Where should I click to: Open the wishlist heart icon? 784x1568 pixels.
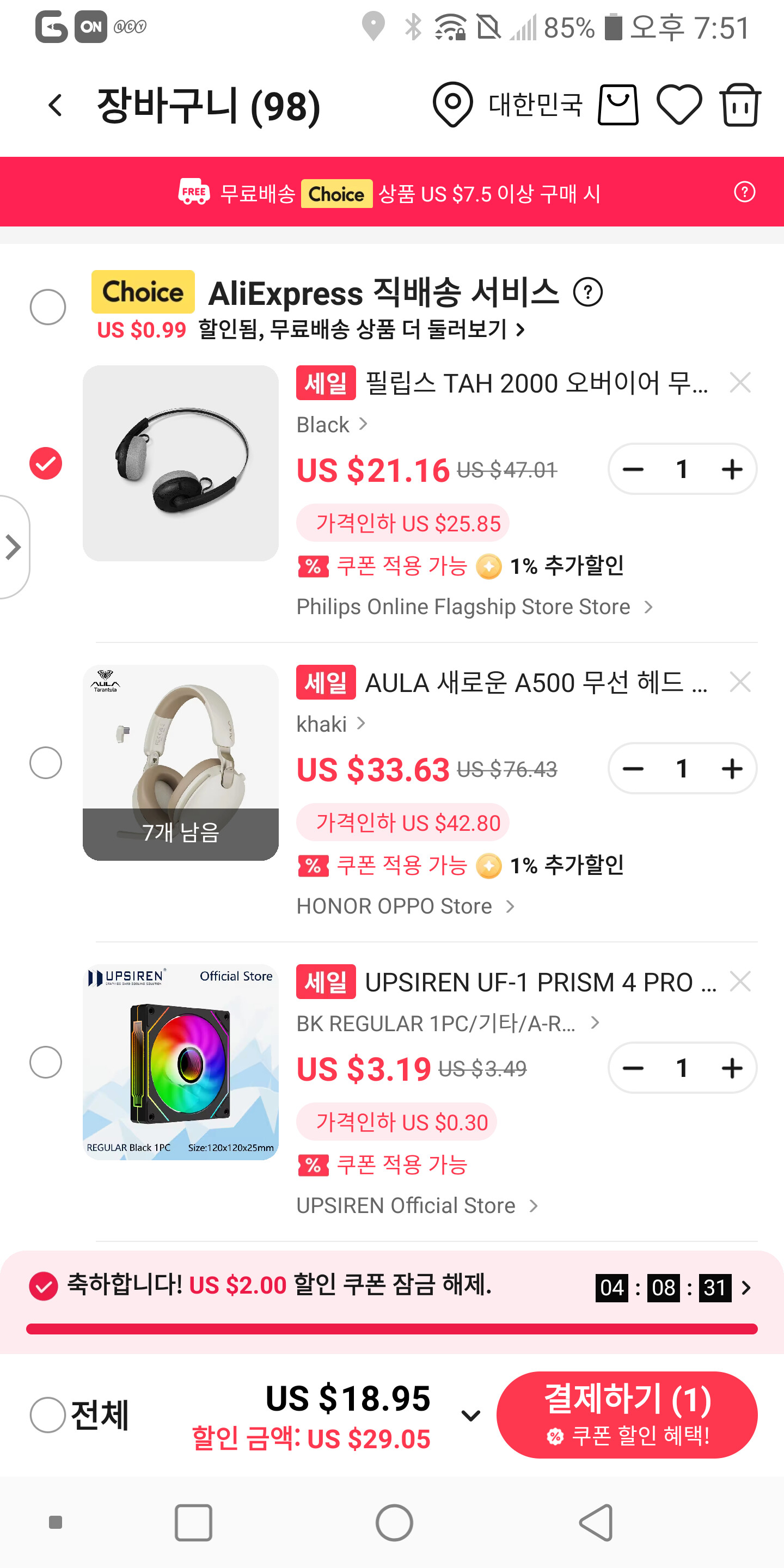click(679, 105)
